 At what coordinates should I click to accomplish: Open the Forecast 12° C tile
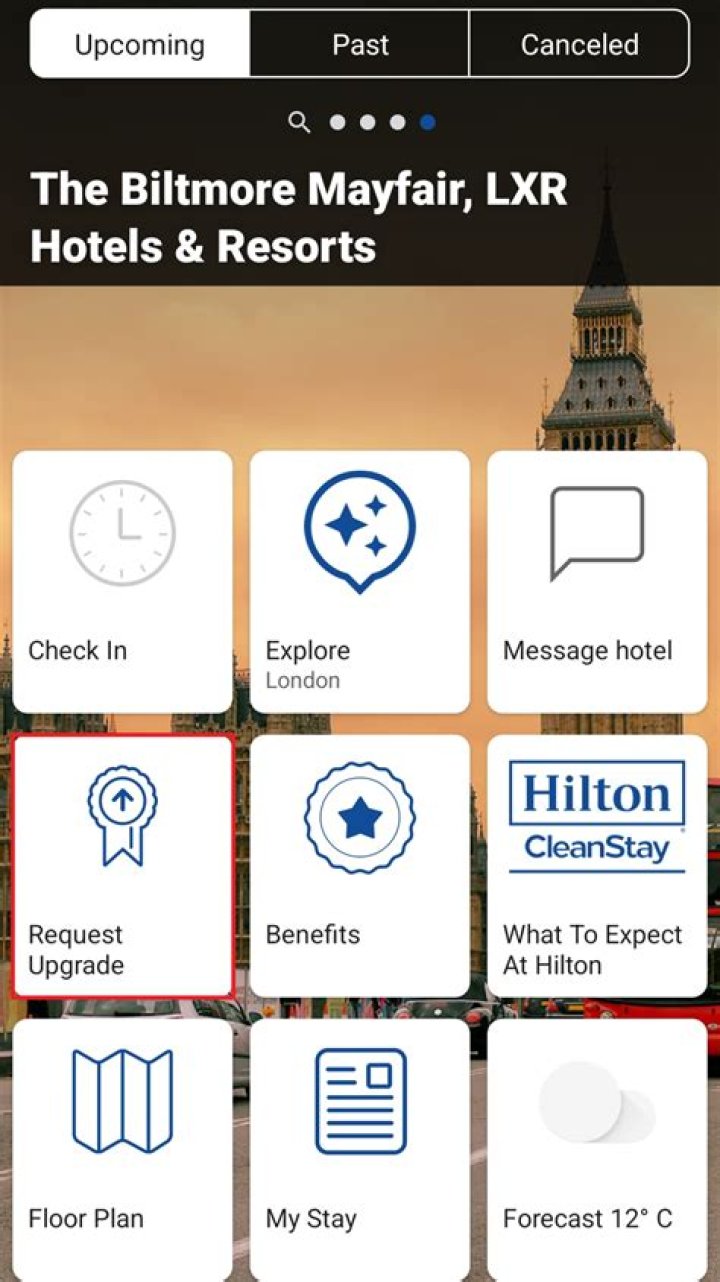[596, 1148]
